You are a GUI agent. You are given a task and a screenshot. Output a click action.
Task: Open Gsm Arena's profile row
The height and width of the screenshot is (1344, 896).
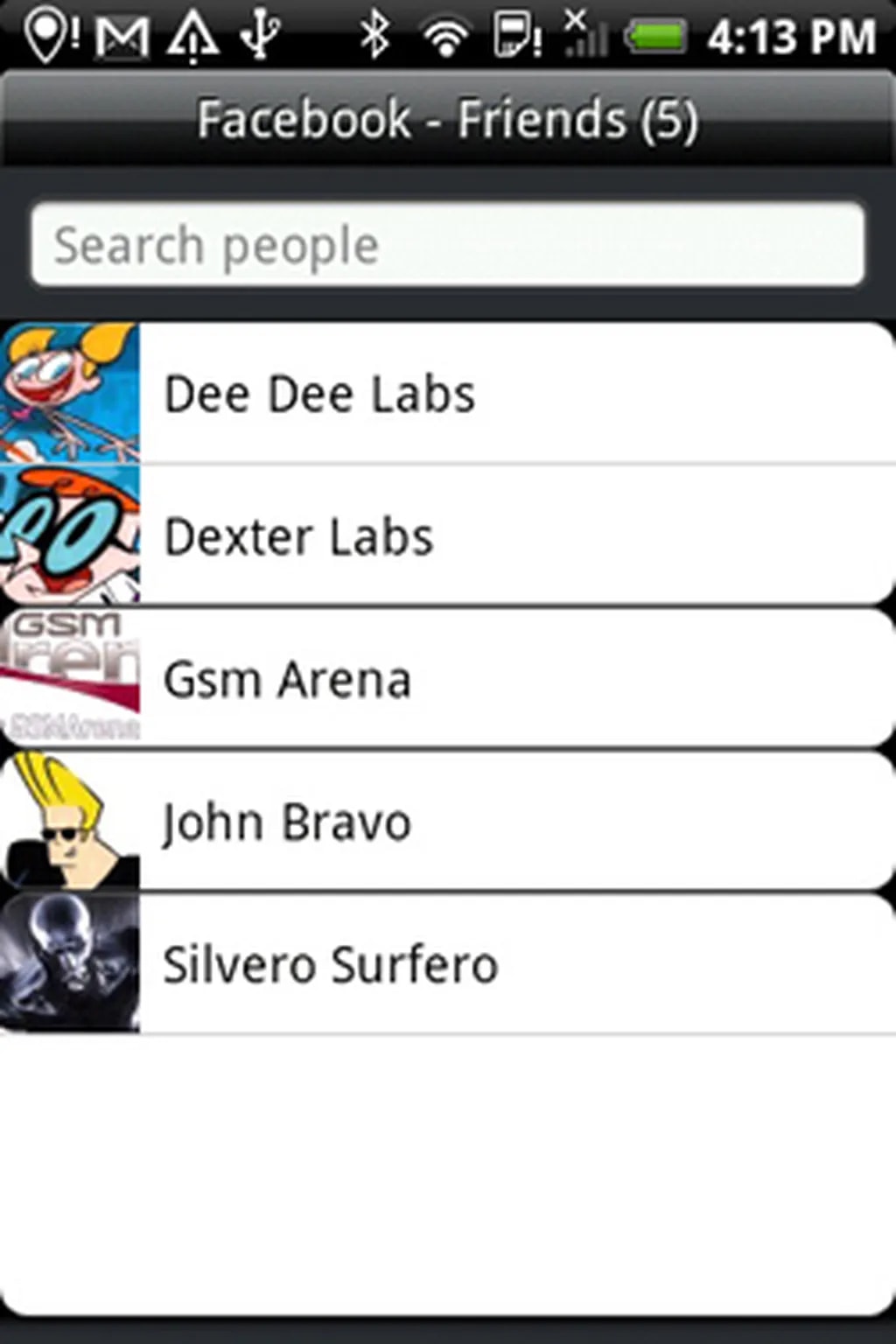pos(447,679)
